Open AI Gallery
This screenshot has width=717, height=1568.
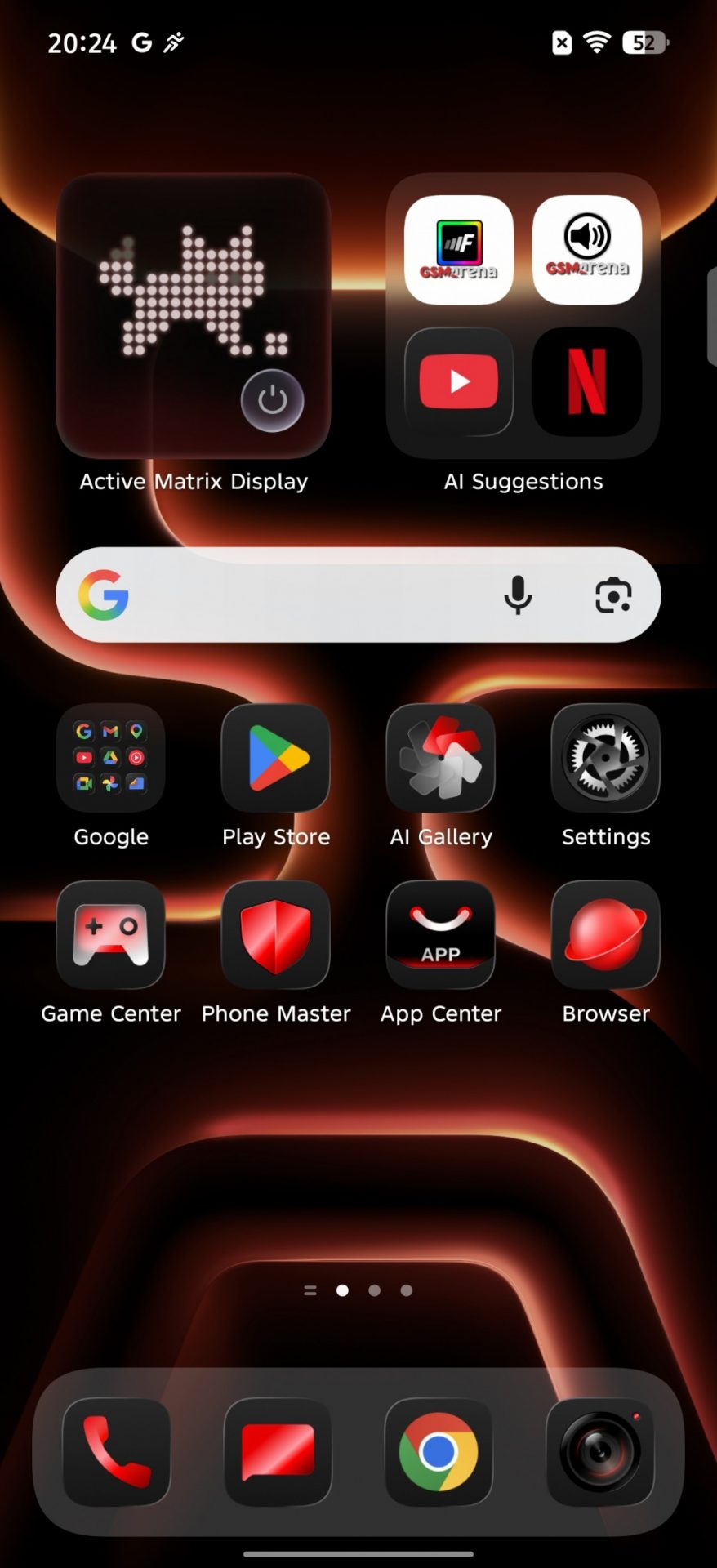pos(440,758)
